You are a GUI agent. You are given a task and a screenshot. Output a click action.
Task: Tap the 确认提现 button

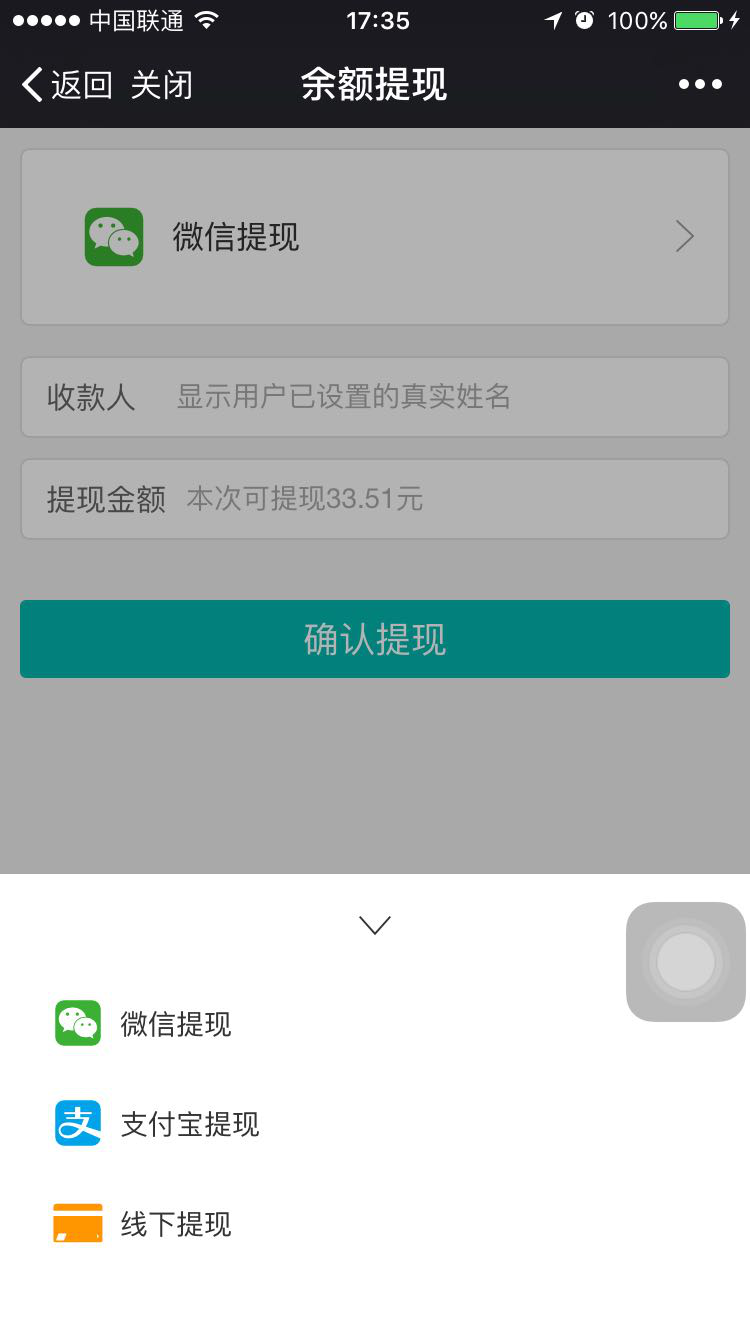point(375,639)
